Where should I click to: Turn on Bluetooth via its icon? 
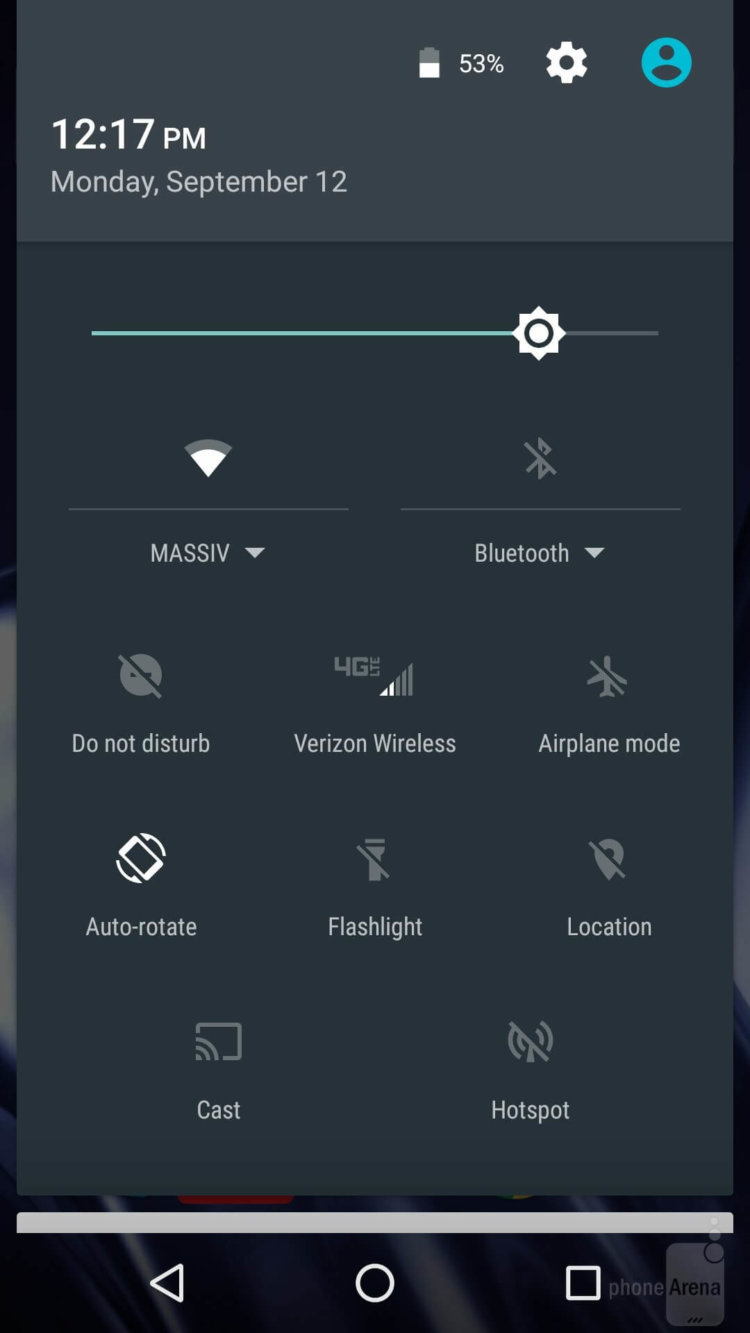pos(540,458)
